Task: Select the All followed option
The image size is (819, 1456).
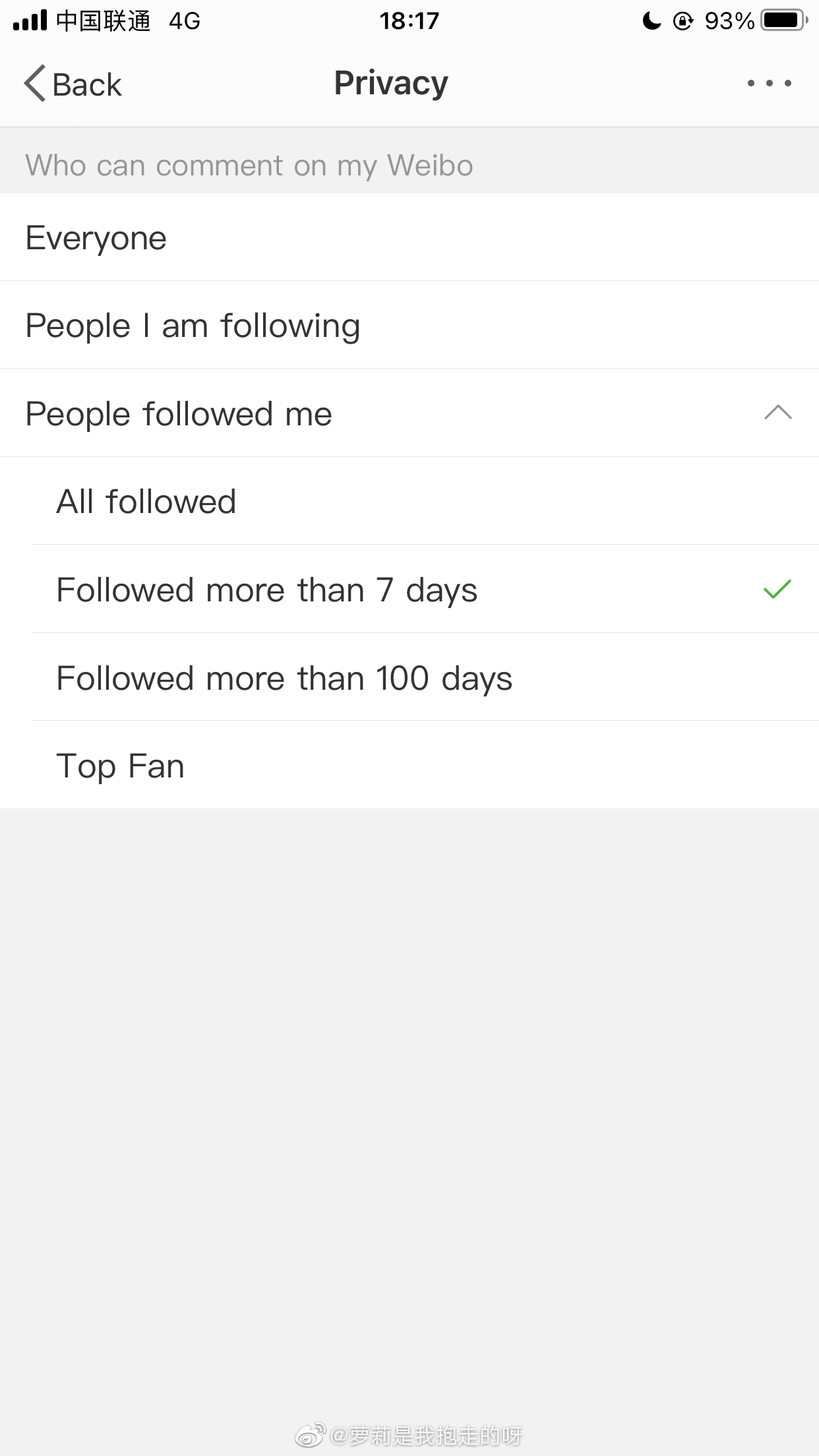Action: point(409,501)
